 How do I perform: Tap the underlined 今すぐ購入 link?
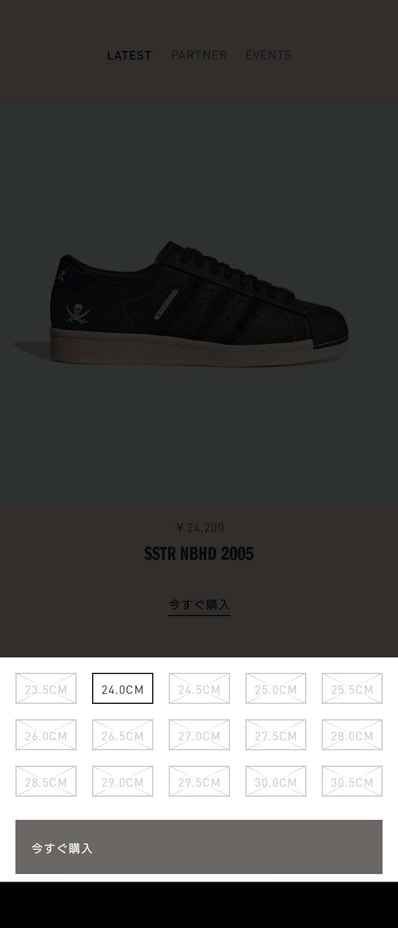(199, 605)
